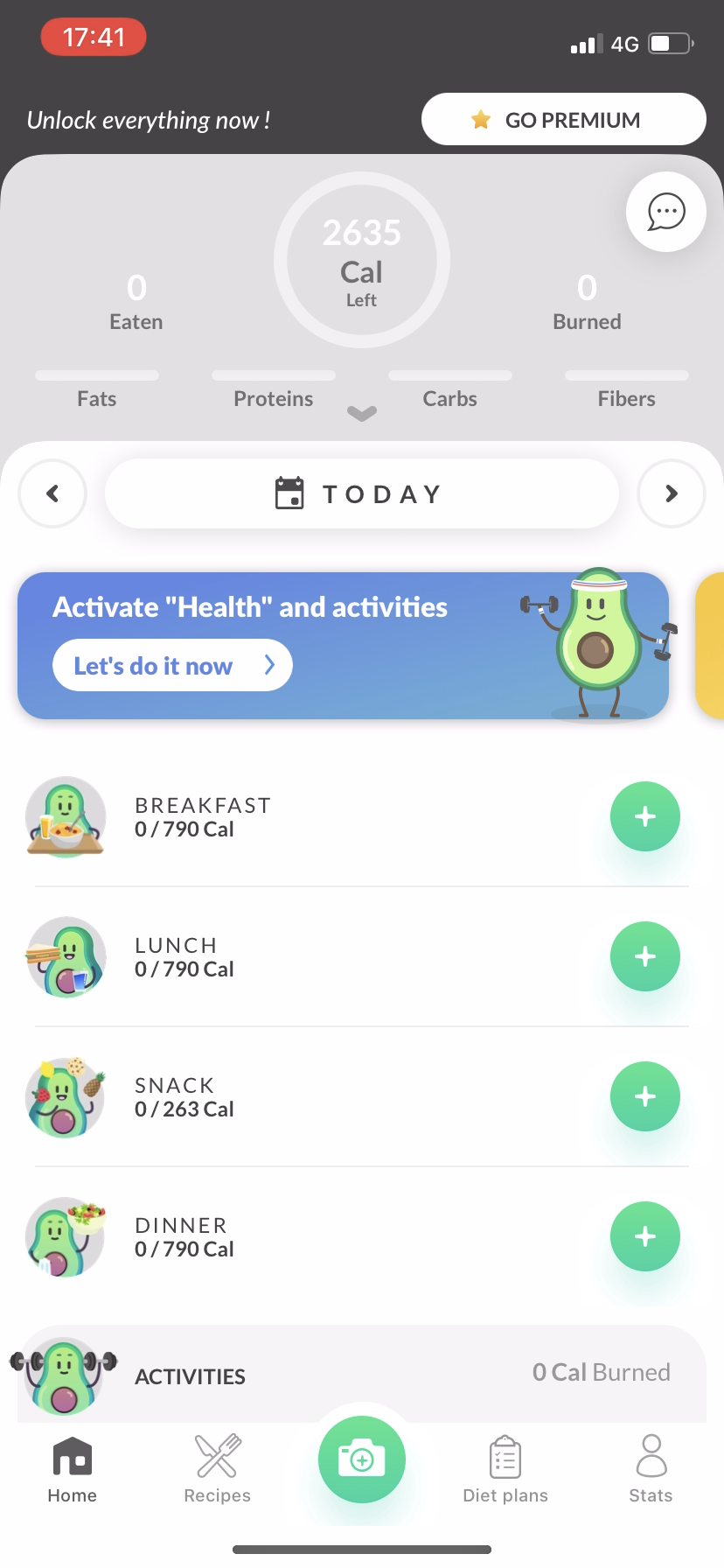The width and height of the screenshot is (724, 1568).
Task: Click the Carbs progress bar
Action: coord(449,374)
